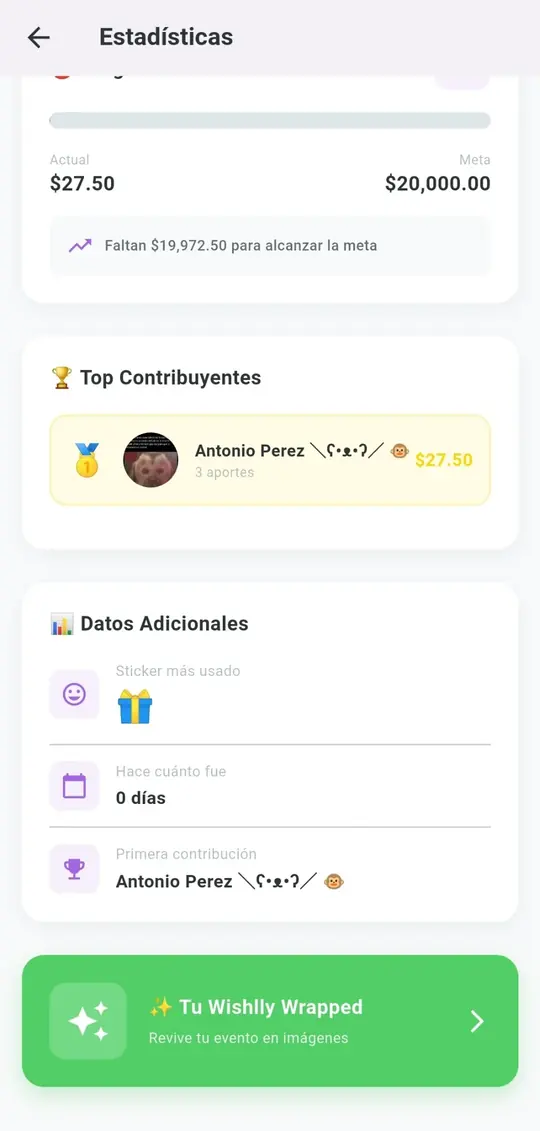Open the Tu Wishlly Wrapped banner

click(270, 1021)
